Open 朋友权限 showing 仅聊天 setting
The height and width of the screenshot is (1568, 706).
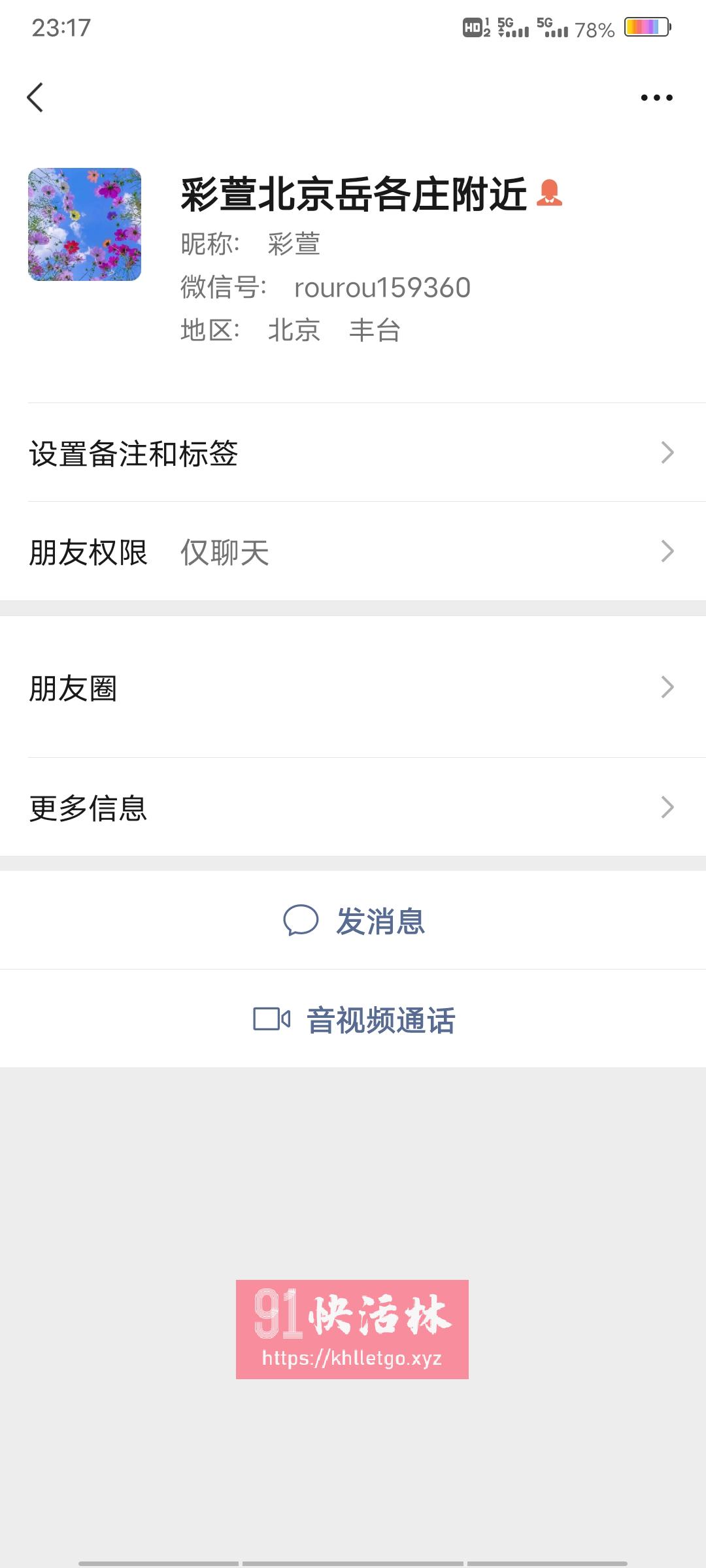(x=353, y=553)
